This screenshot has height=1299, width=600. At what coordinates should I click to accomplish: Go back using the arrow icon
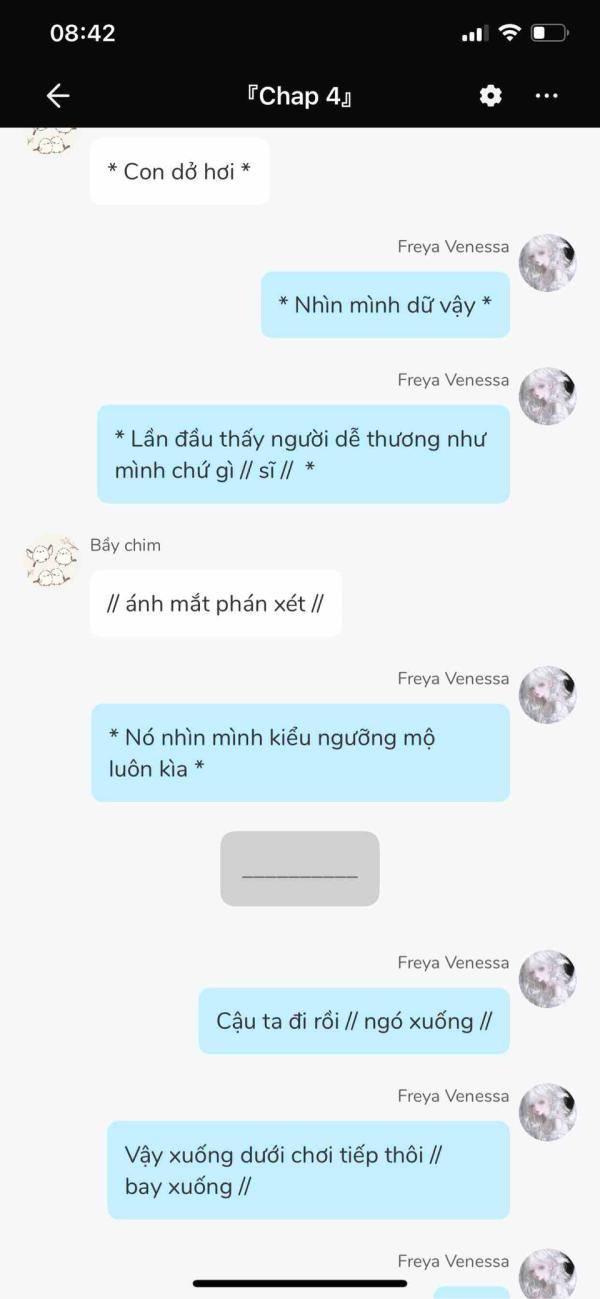(58, 96)
